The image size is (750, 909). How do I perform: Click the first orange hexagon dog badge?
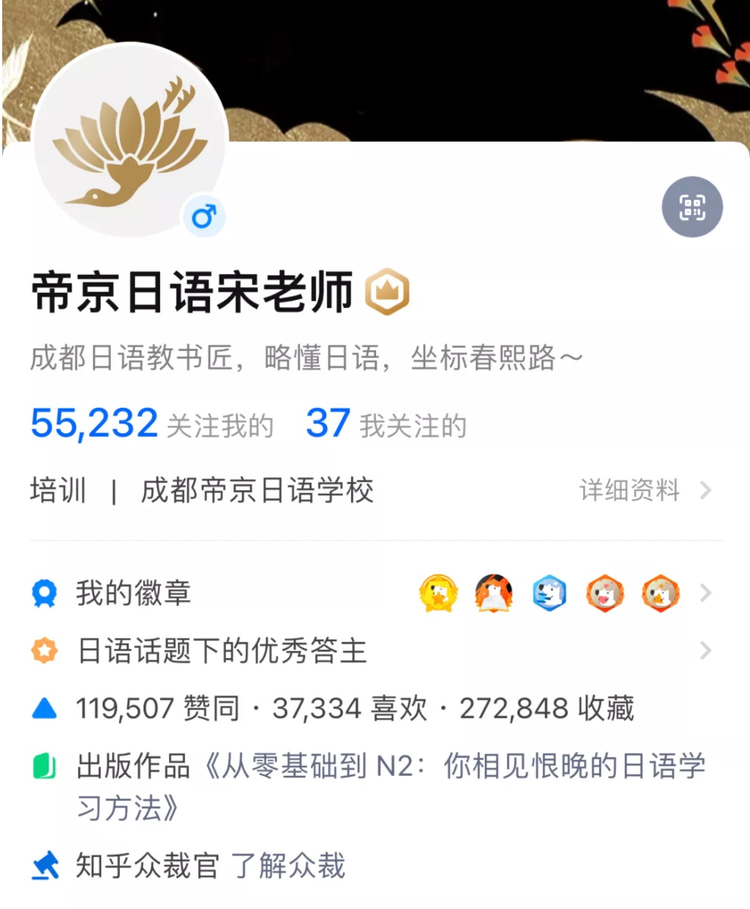604,592
